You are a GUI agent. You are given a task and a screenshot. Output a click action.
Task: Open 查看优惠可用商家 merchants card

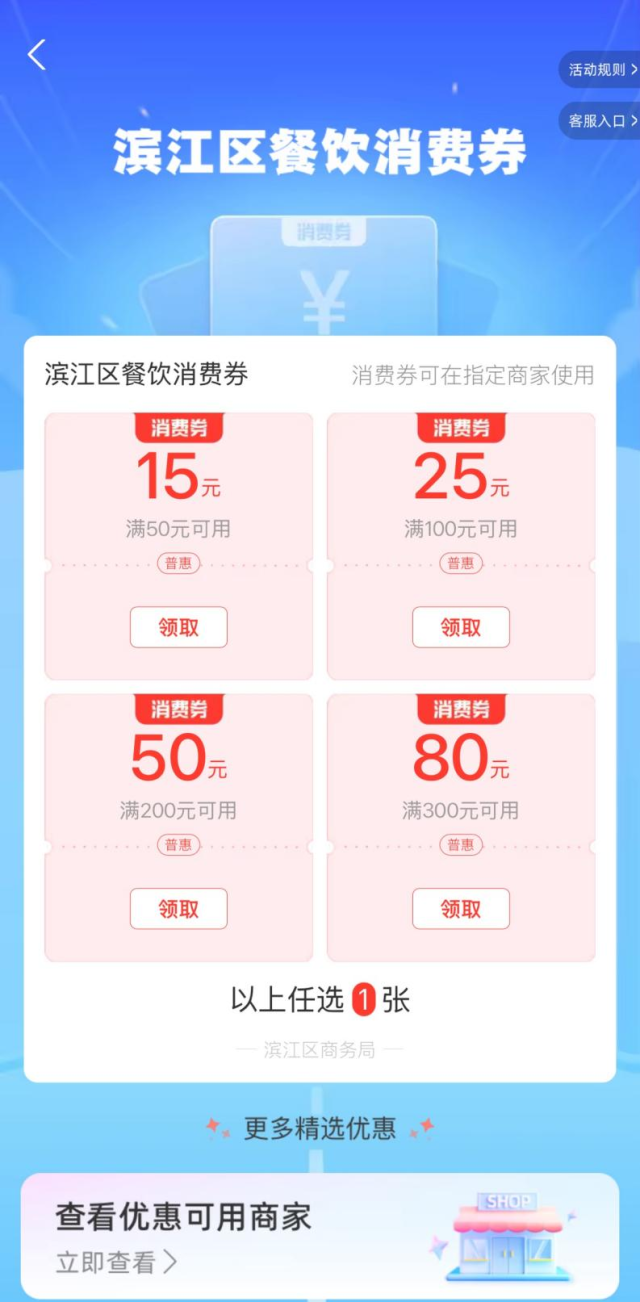tap(320, 1236)
